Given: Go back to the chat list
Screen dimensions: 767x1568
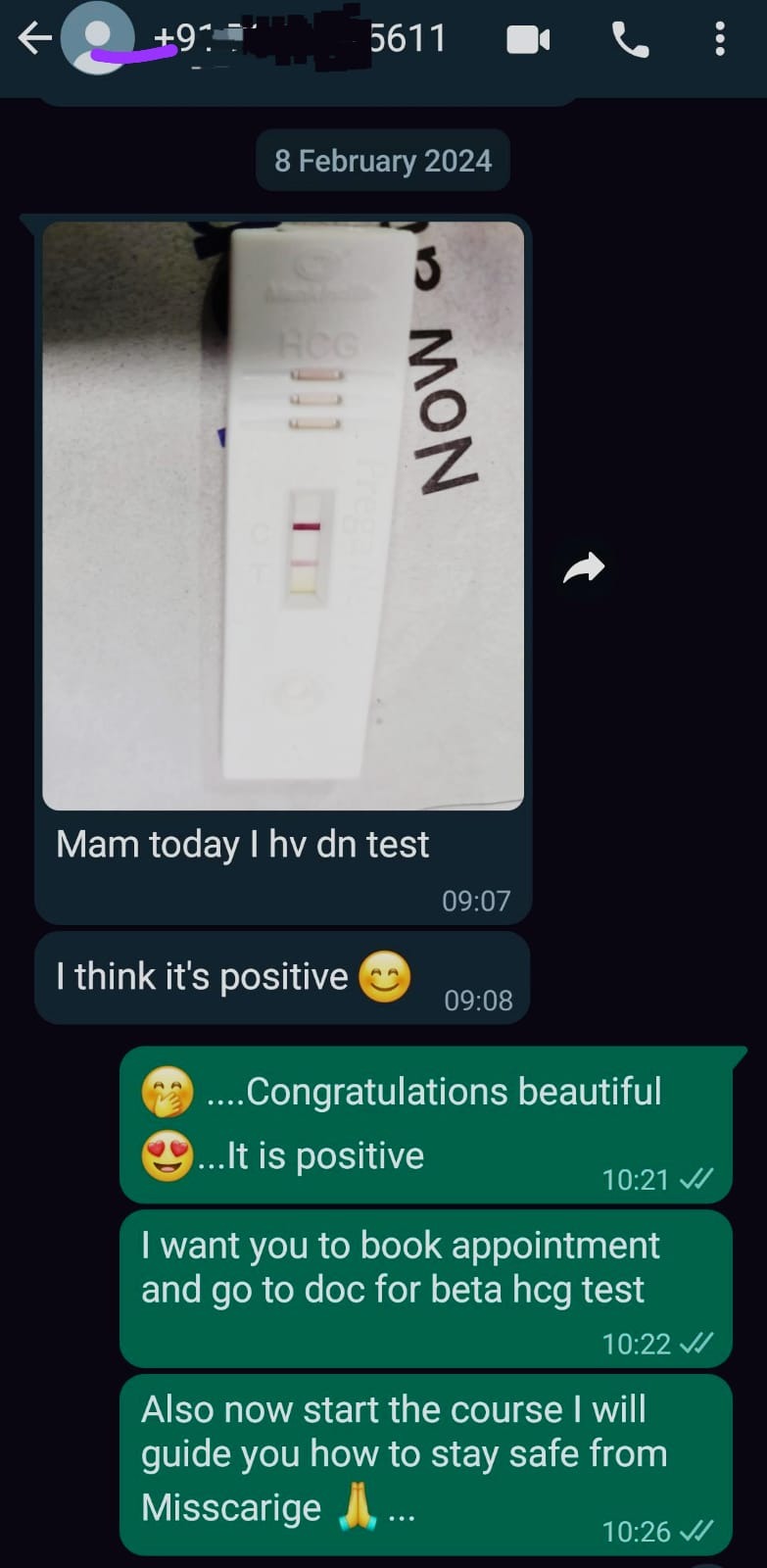Looking at the screenshot, I should (x=33, y=39).
